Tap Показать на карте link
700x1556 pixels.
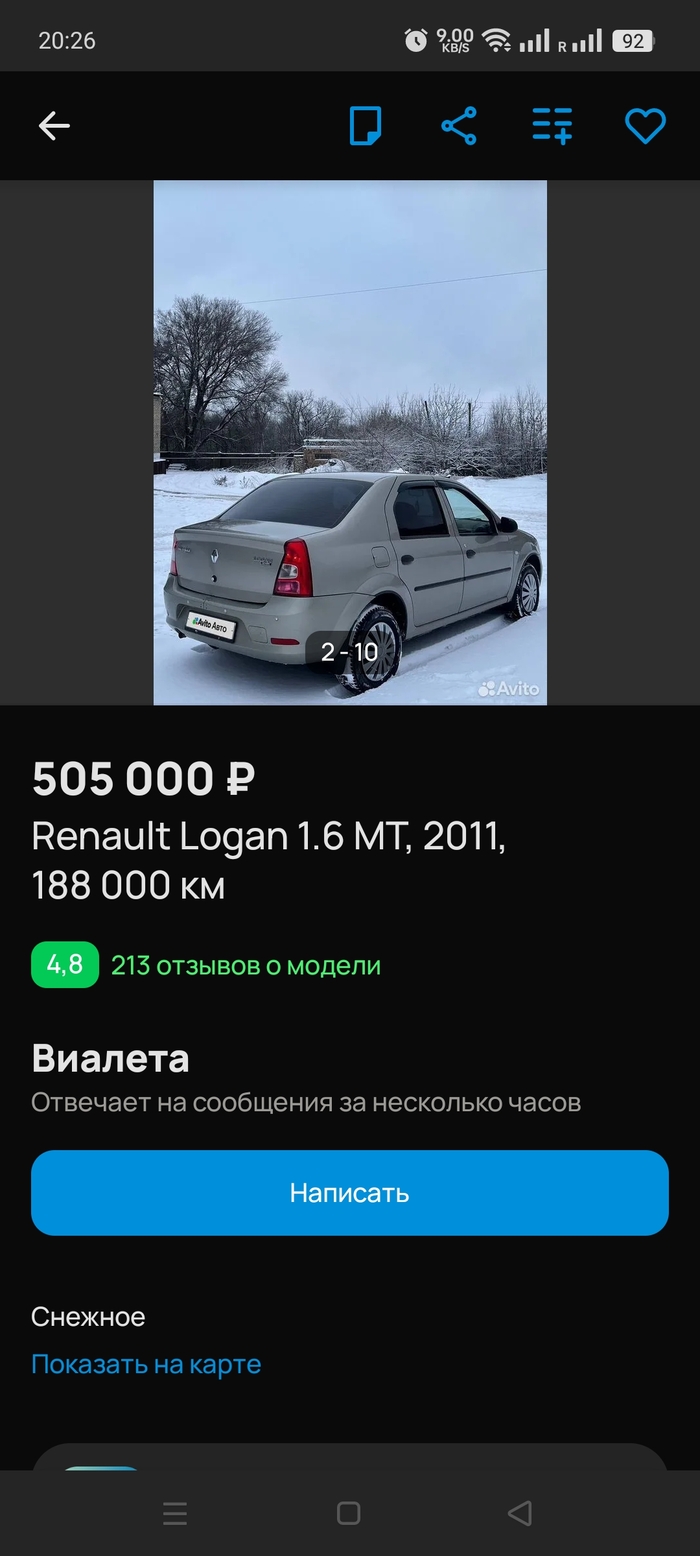[146, 1364]
